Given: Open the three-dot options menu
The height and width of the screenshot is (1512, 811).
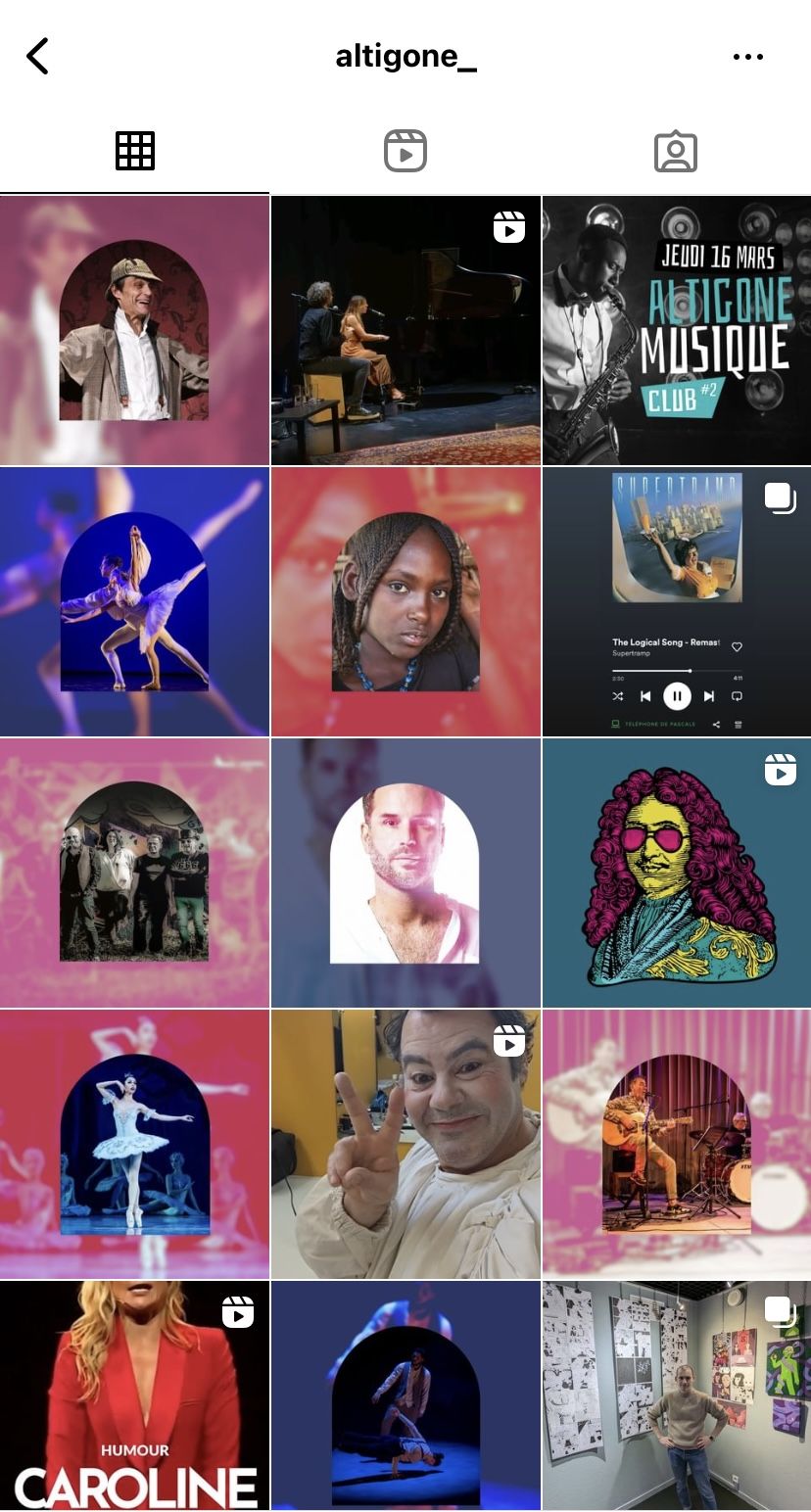Looking at the screenshot, I should click(748, 57).
